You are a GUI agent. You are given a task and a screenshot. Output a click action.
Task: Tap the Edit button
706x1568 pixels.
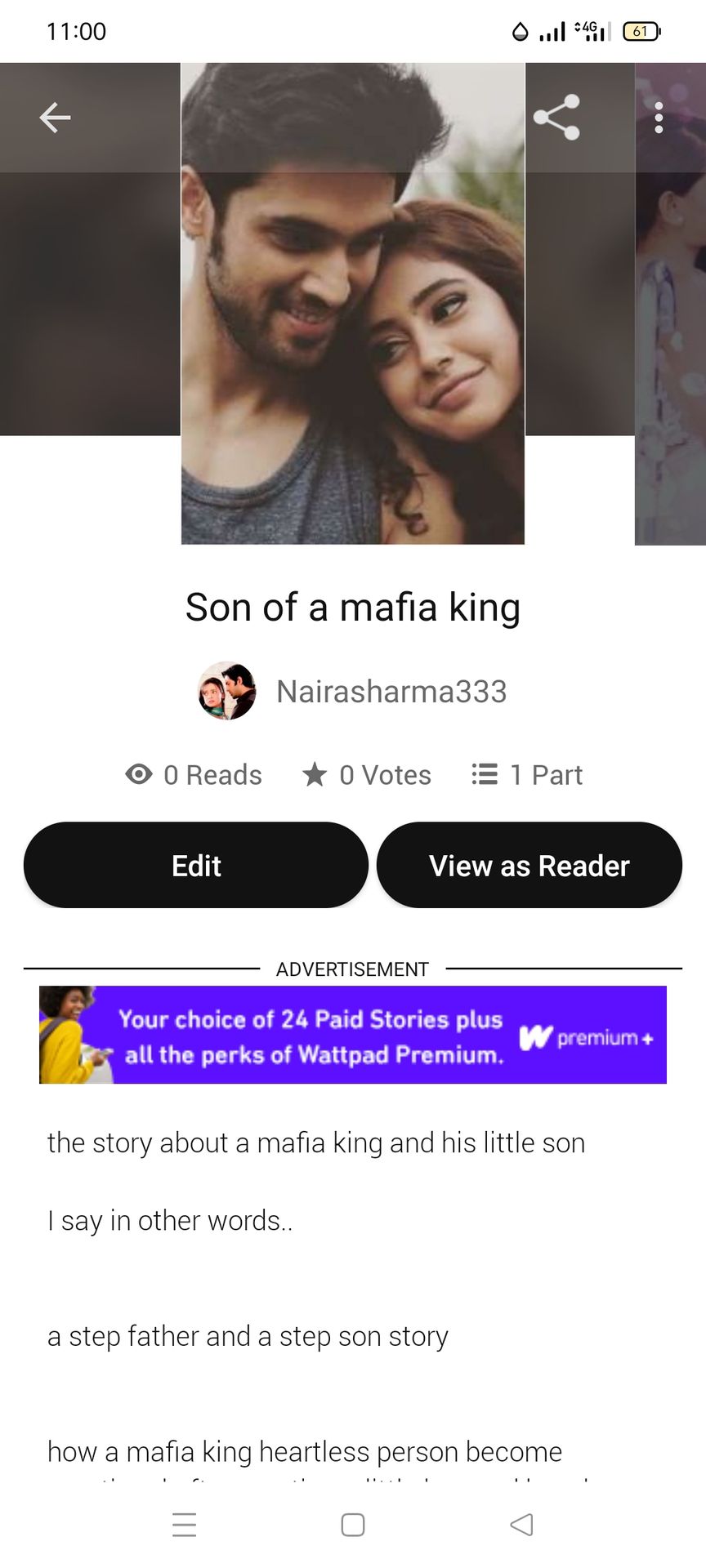pyautogui.click(x=196, y=866)
